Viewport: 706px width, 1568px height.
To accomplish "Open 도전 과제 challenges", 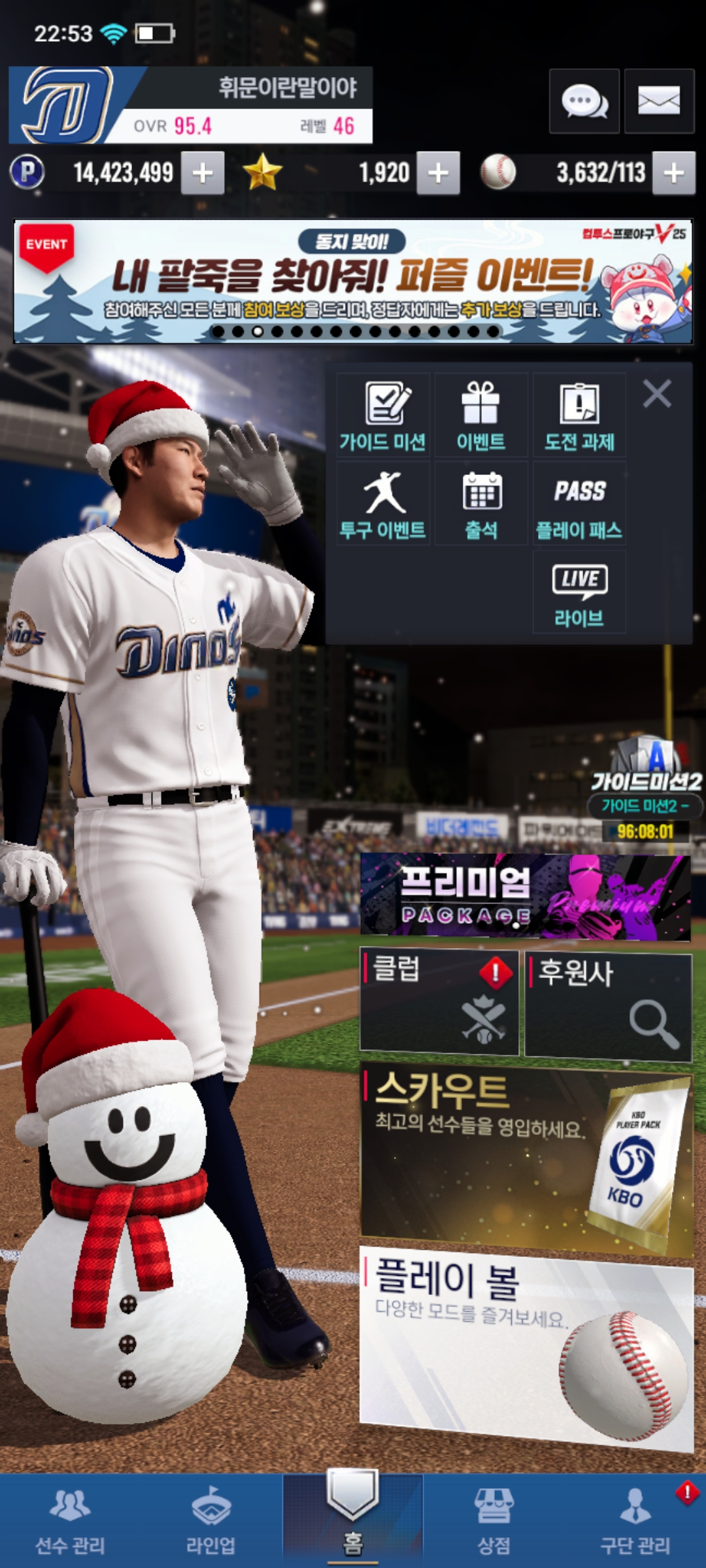I will [579, 416].
